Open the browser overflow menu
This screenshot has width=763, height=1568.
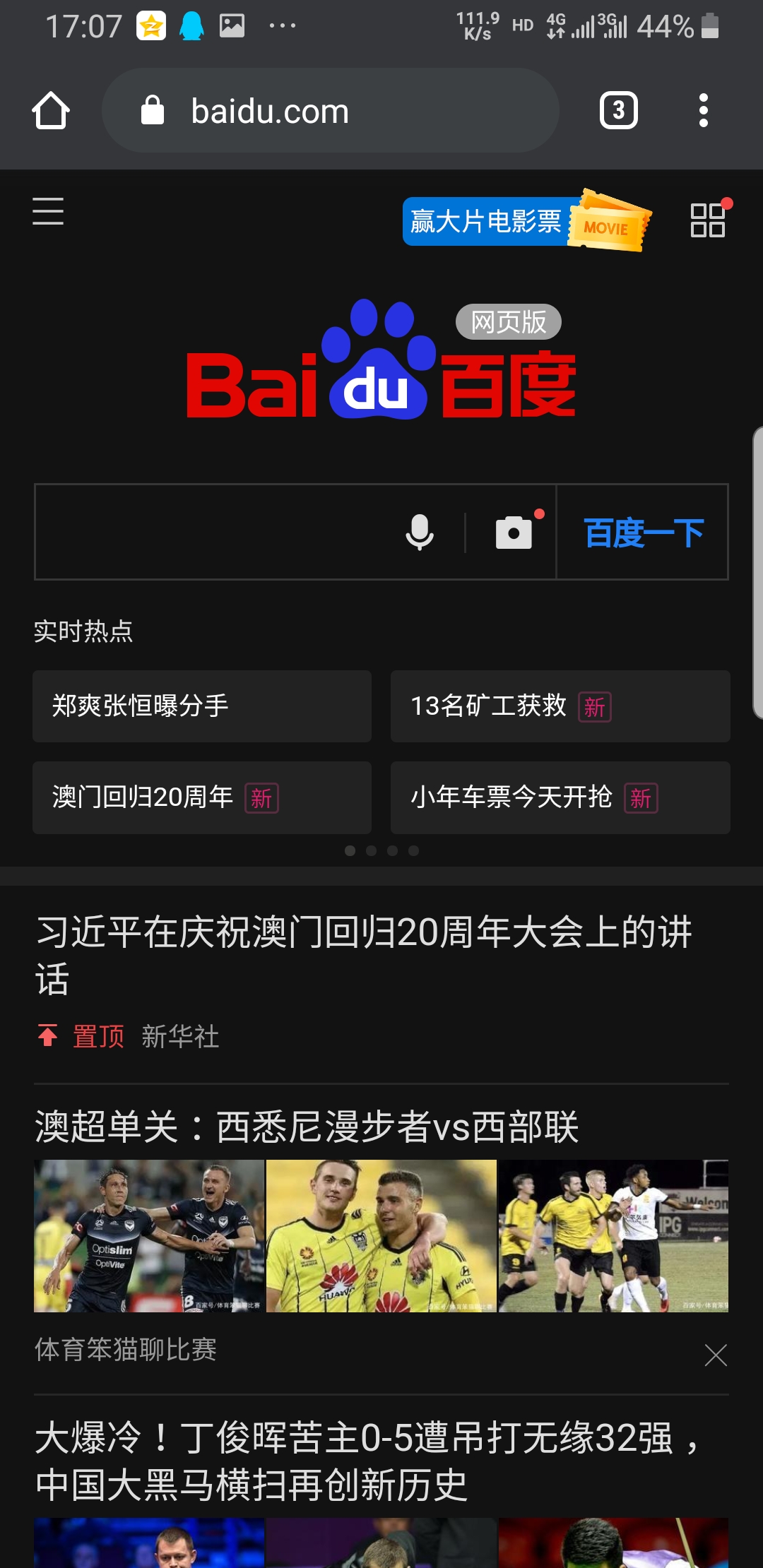click(x=703, y=111)
